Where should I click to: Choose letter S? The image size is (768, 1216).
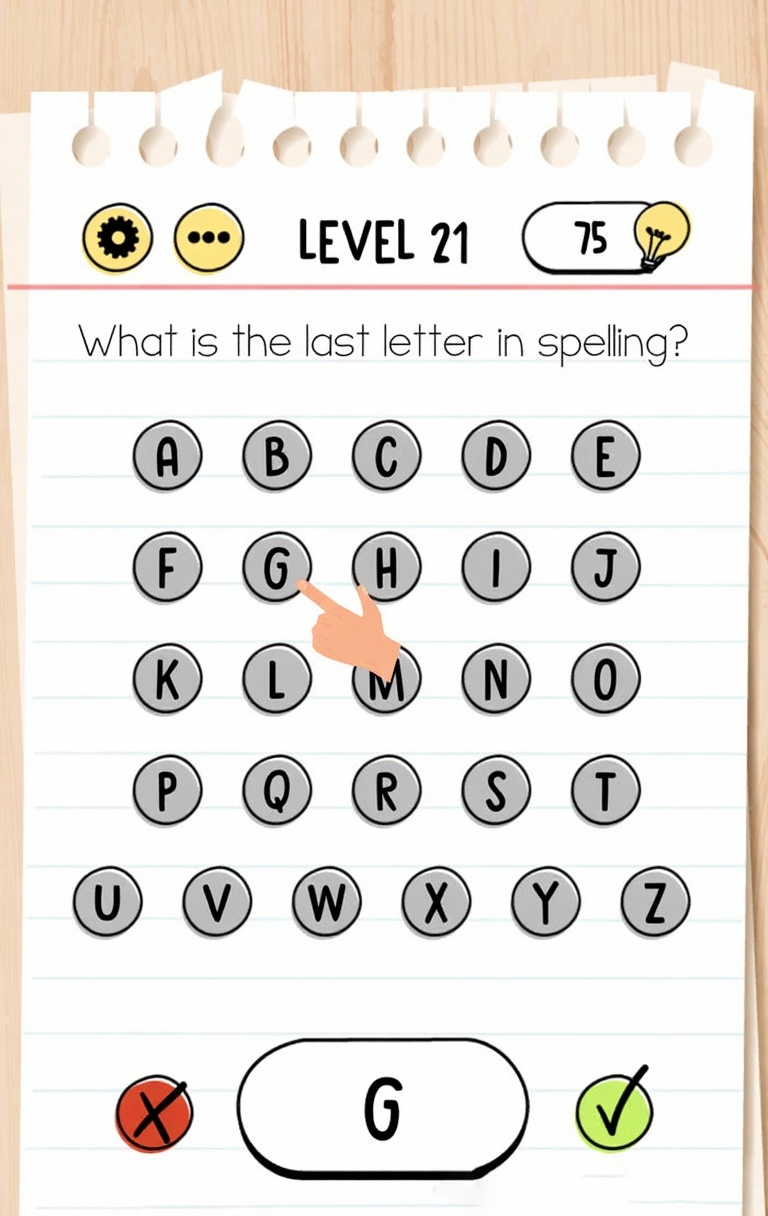[495, 792]
